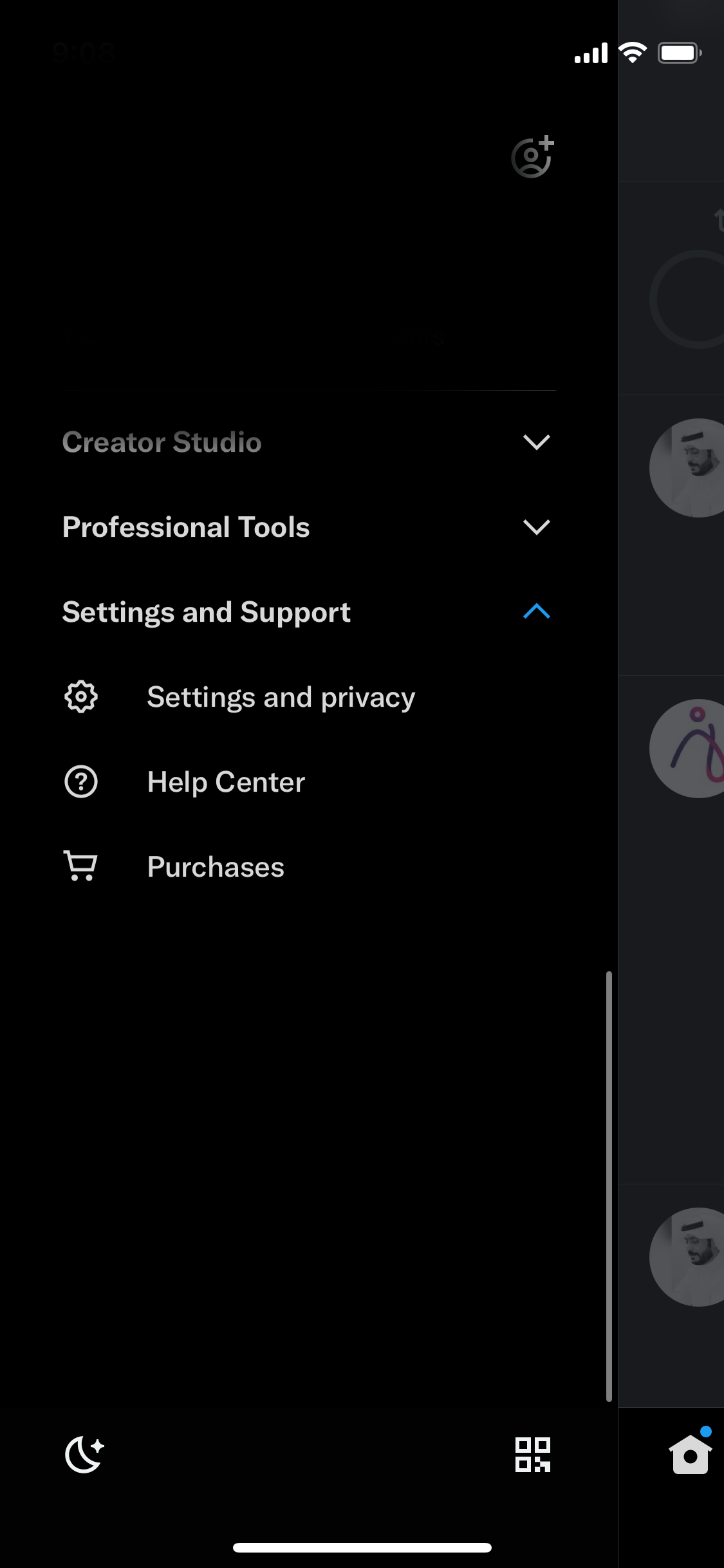Open Settings and privacy

[281, 696]
